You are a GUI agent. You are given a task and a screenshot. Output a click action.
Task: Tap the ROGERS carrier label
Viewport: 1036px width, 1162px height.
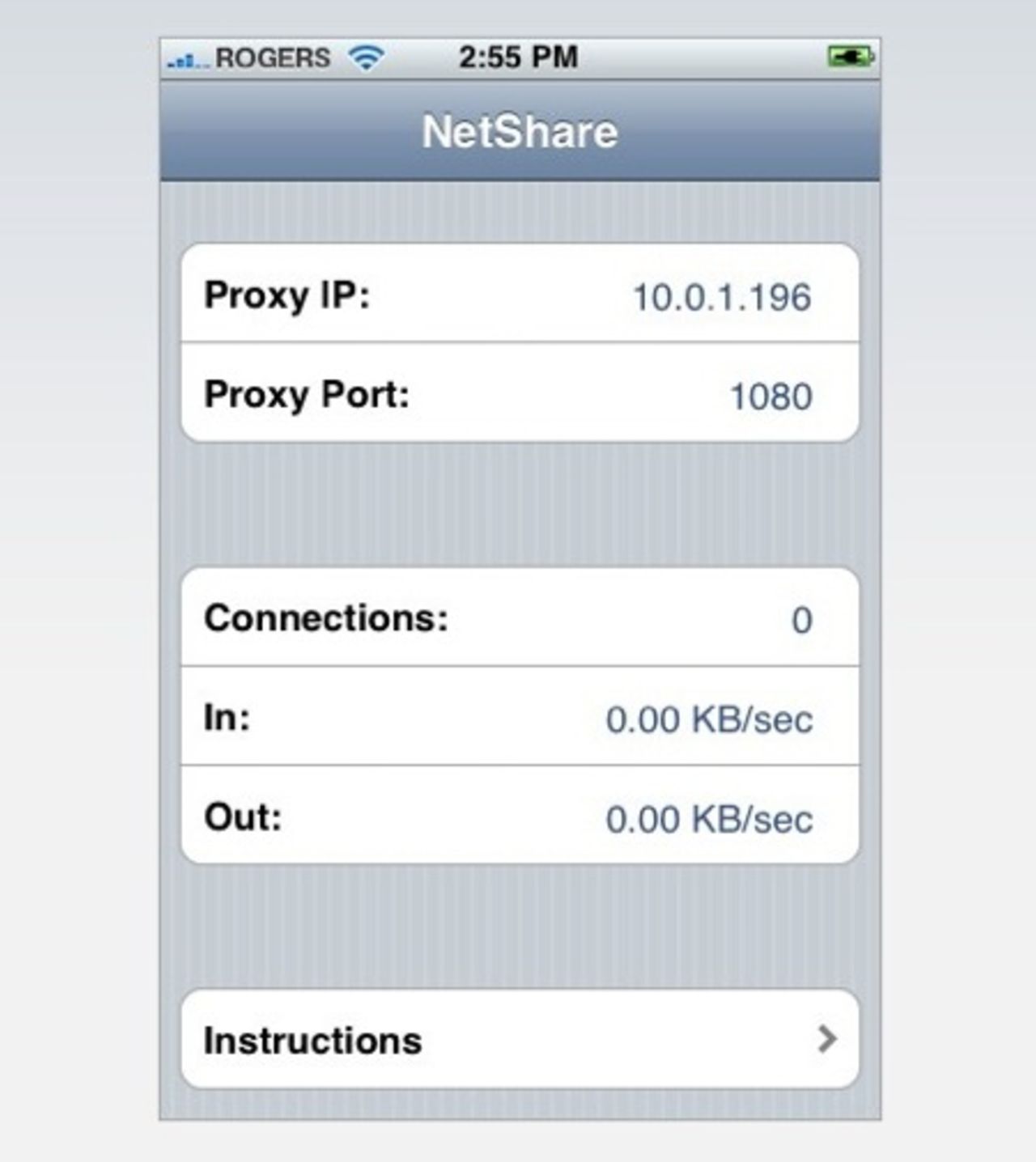[x=270, y=57]
